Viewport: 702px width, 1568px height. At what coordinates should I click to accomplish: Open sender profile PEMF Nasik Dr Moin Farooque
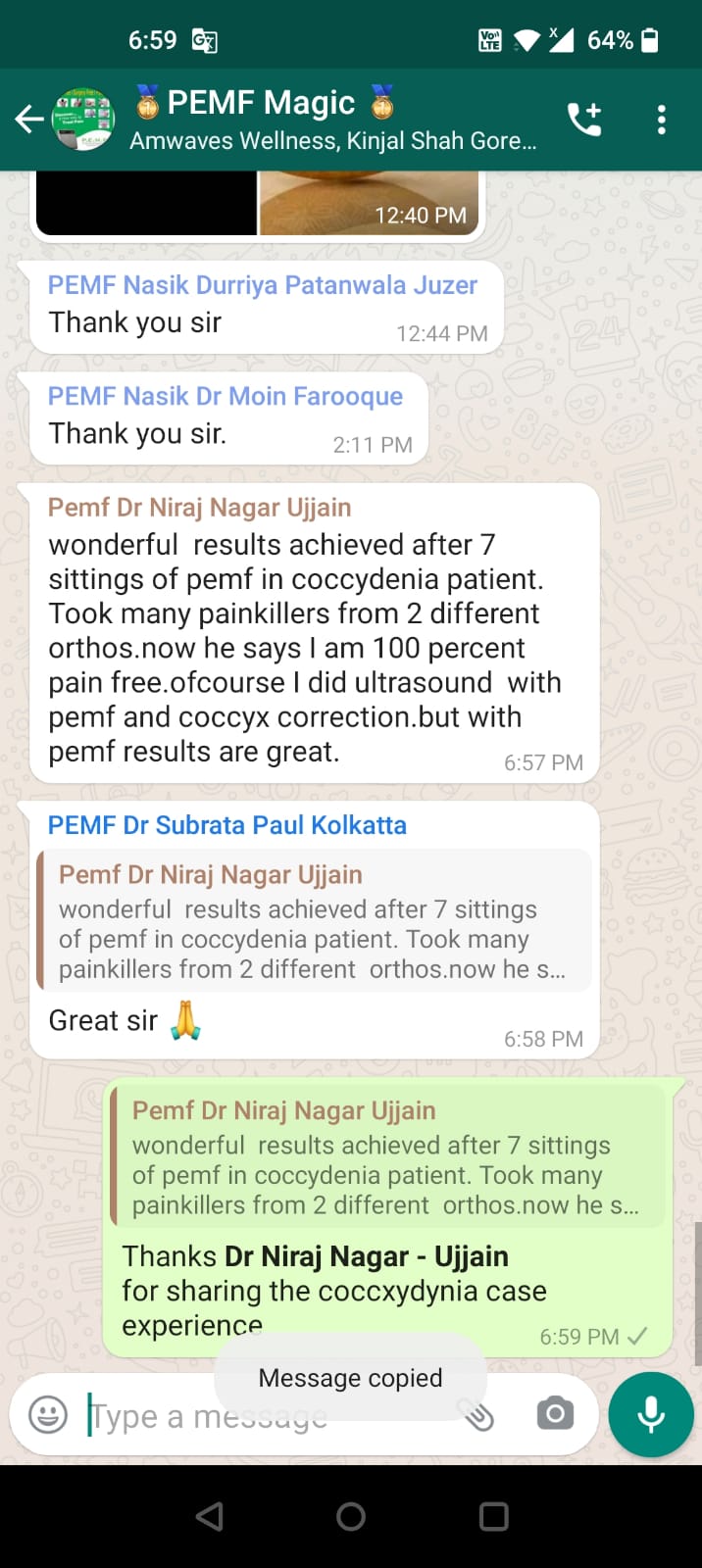coord(226,396)
